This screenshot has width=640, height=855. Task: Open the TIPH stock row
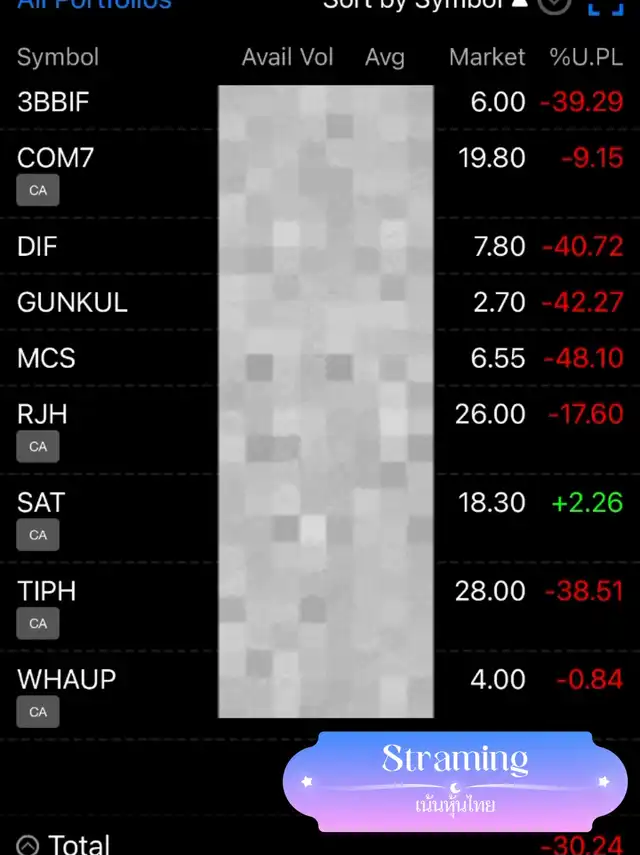point(46,591)
